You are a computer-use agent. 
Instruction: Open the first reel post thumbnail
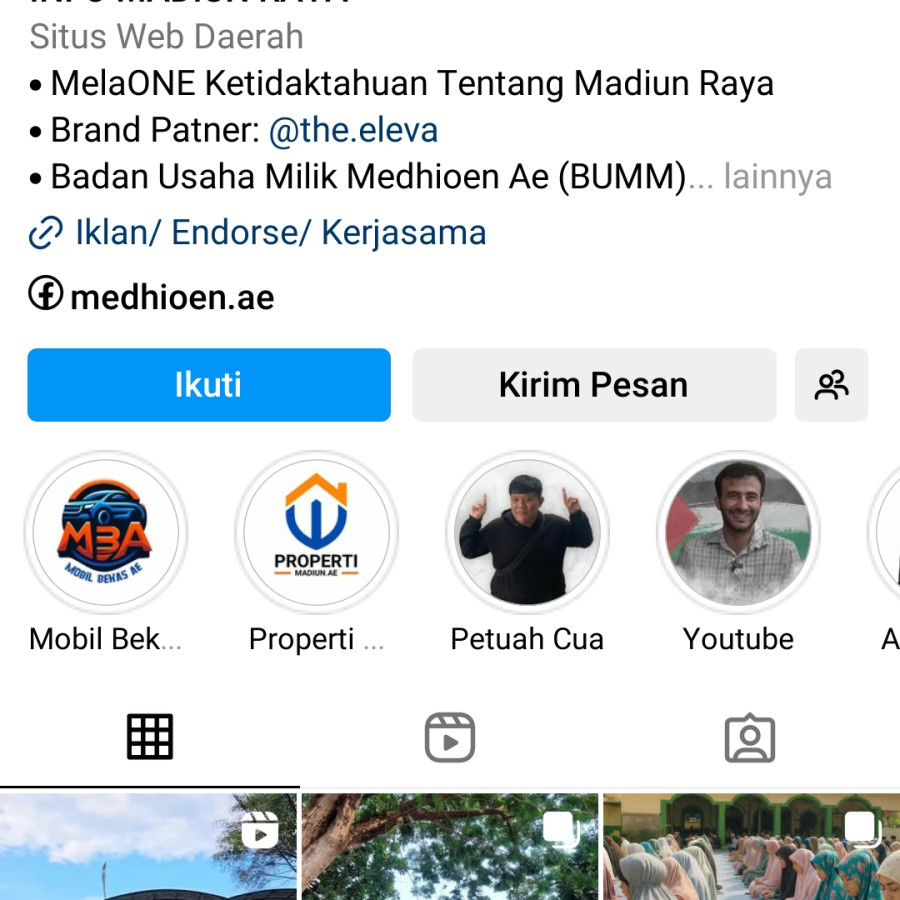148,846
